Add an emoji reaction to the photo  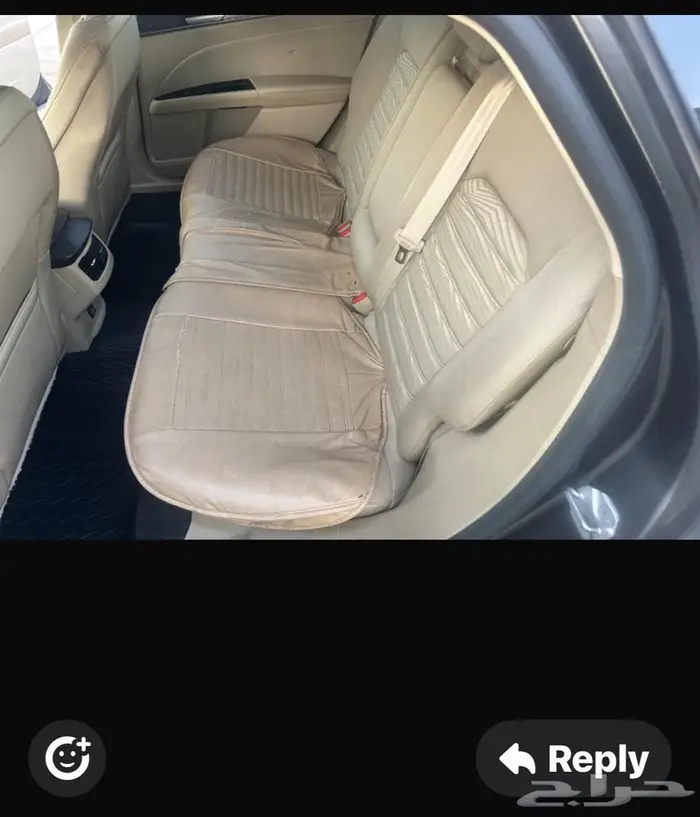[x=67, y=758]
